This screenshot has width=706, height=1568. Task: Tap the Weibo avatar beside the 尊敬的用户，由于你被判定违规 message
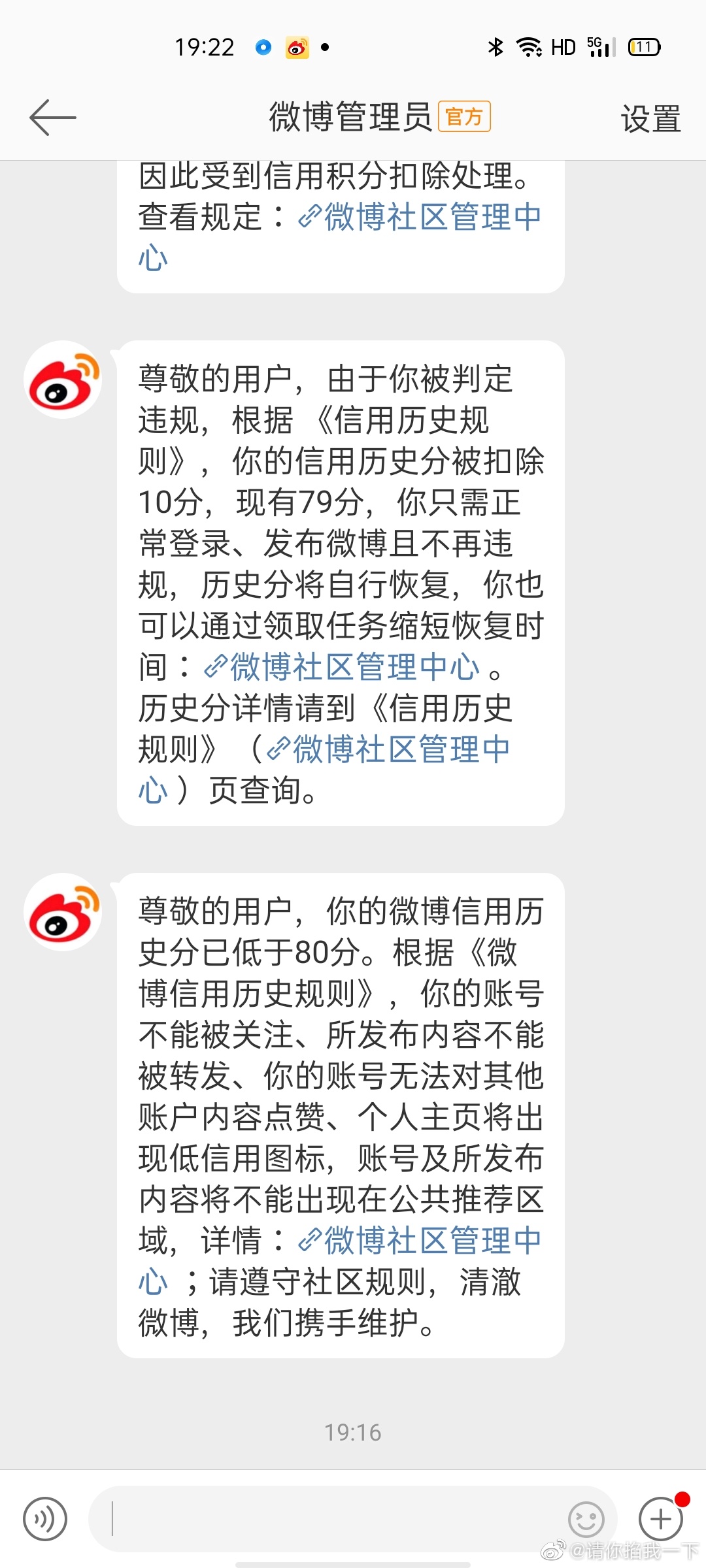(x=63, y=380)
